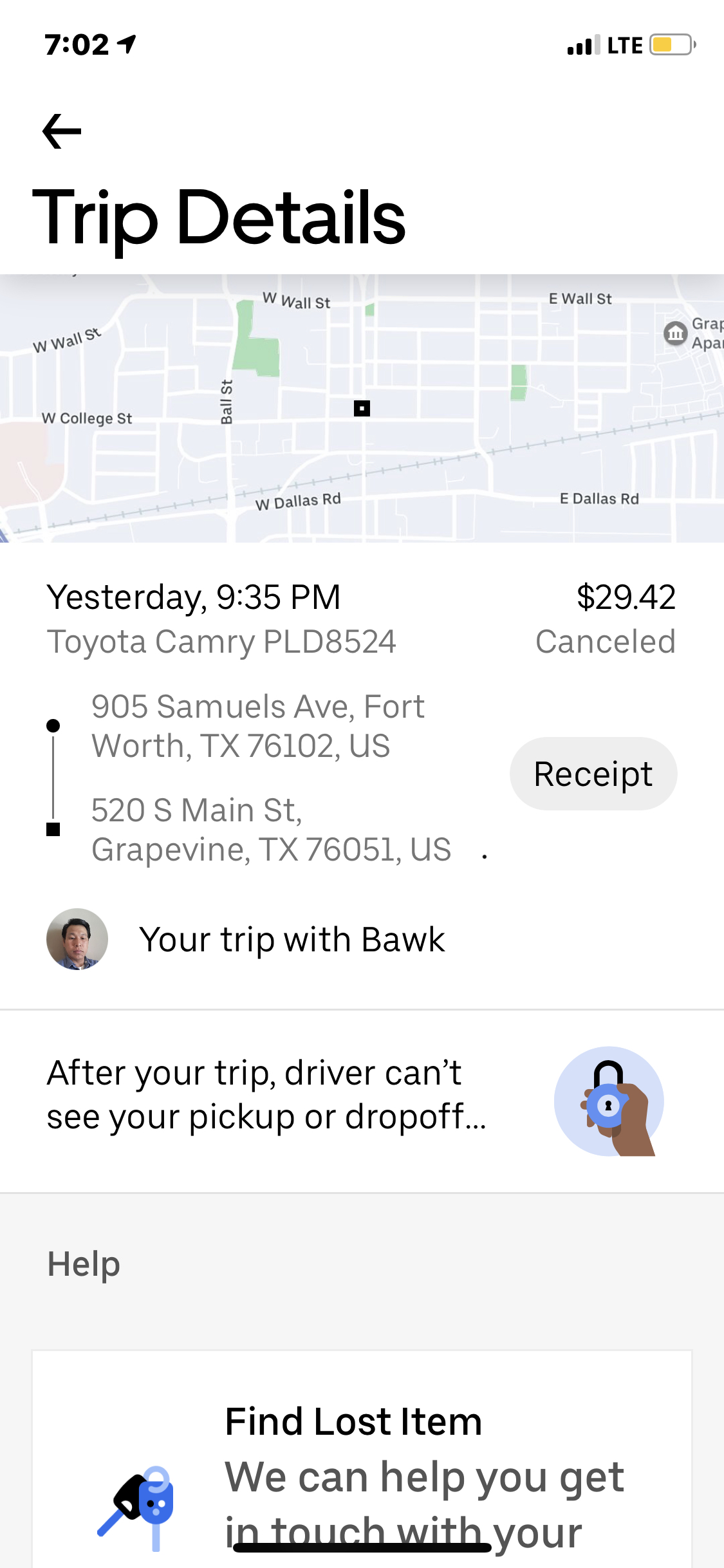Tap the Toyota Camry PLD8524 vehicle info

coord(223,641)
